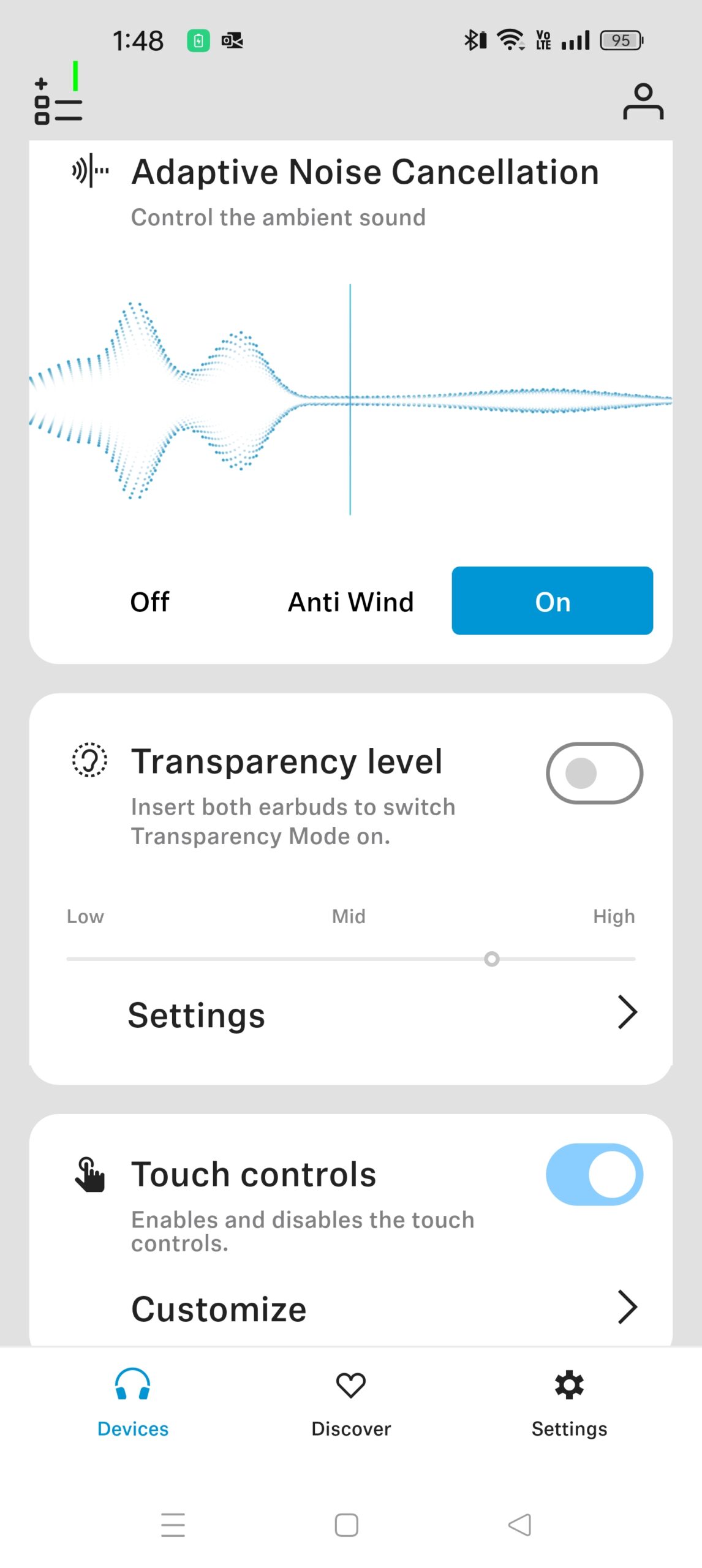Go back using system back button
The image size is (702, 1568).
(x=519, y=1525)
